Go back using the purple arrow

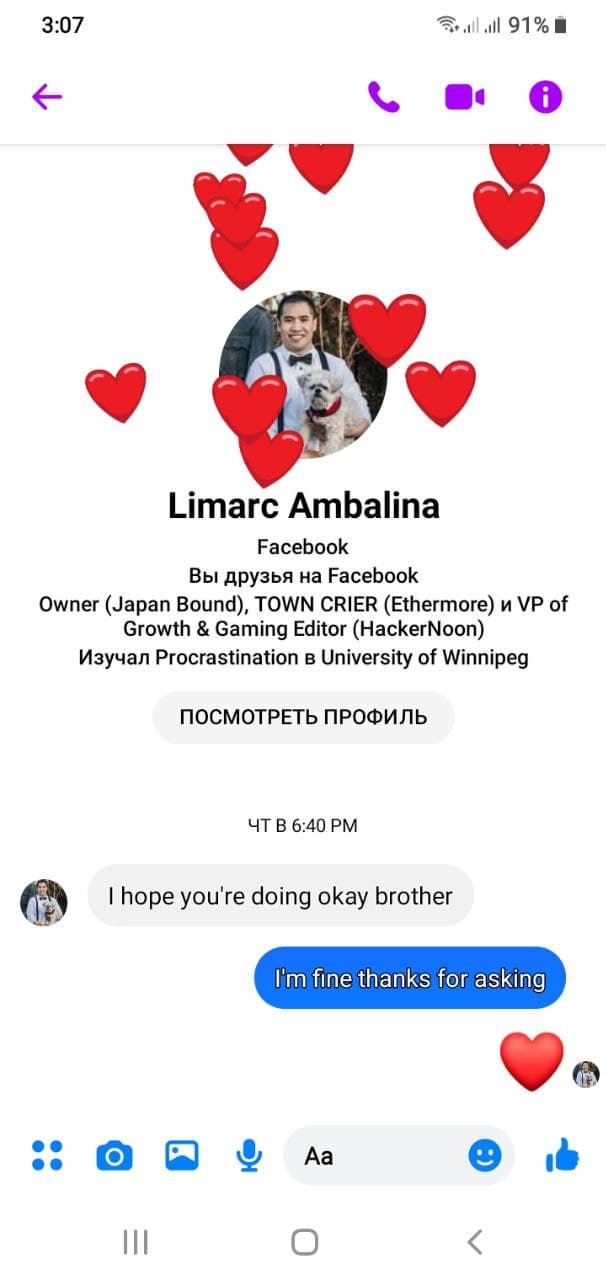click(46, 97)
